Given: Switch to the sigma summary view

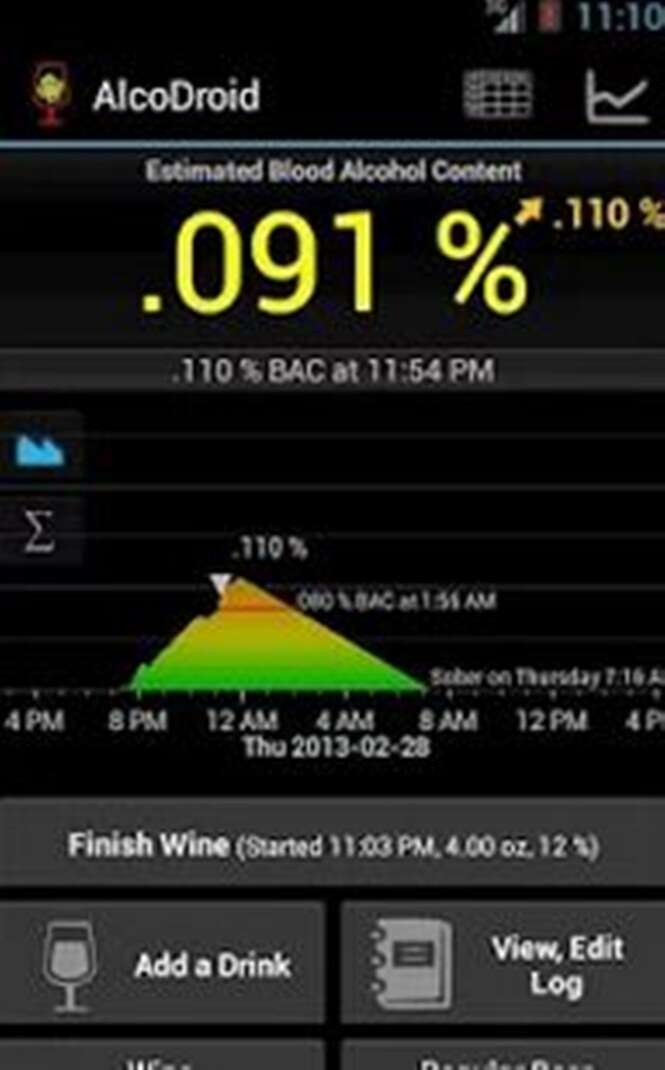Looking at the screenshot, I should 38,531.
